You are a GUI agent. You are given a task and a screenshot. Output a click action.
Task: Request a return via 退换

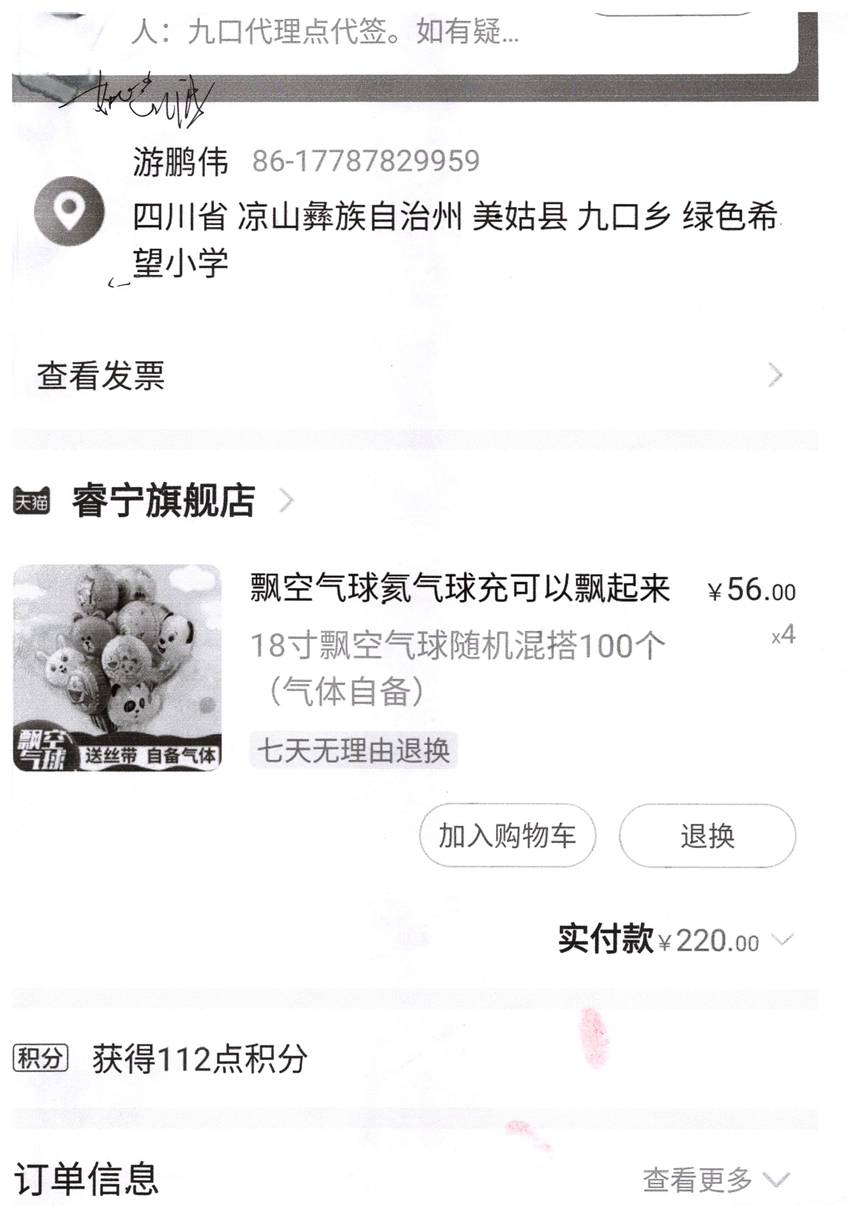tap(707, 835)
